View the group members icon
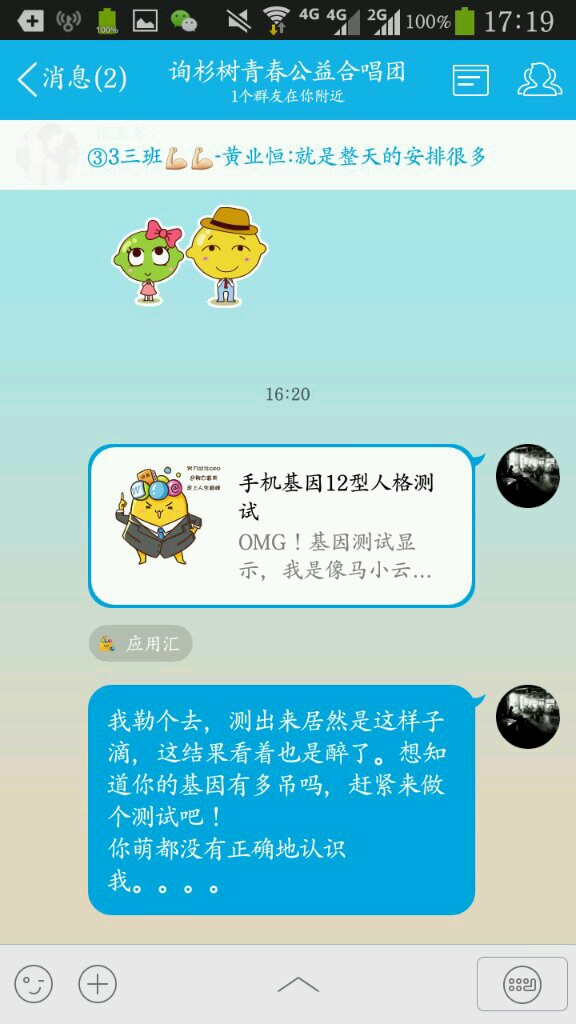Viewport: 576px width, 1024px height. [539, 80]
